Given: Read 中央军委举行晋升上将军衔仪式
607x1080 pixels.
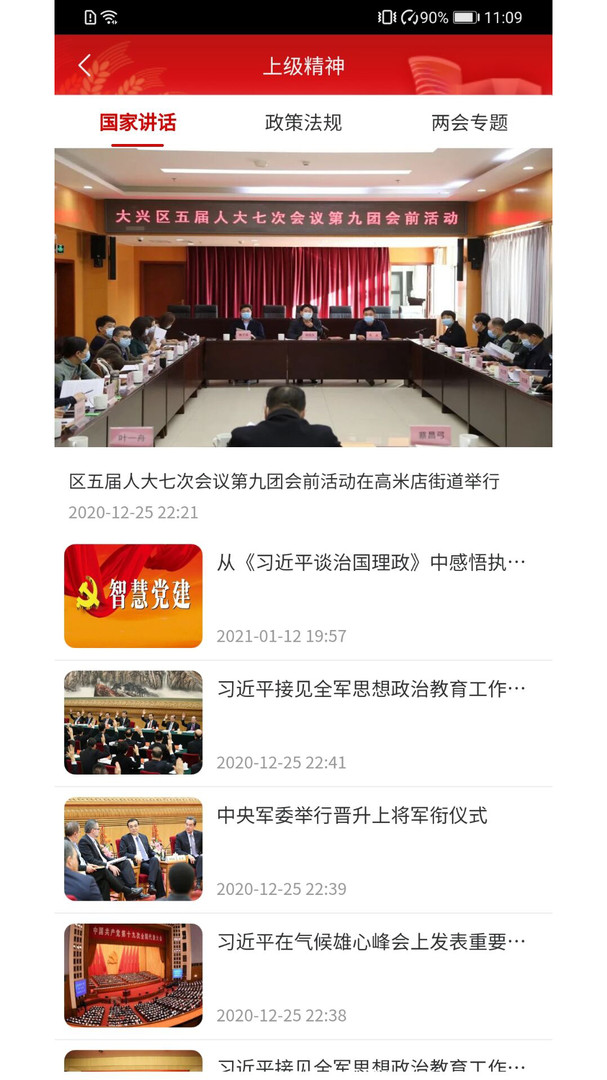Looking at the screenshot, I should [352, 816].
